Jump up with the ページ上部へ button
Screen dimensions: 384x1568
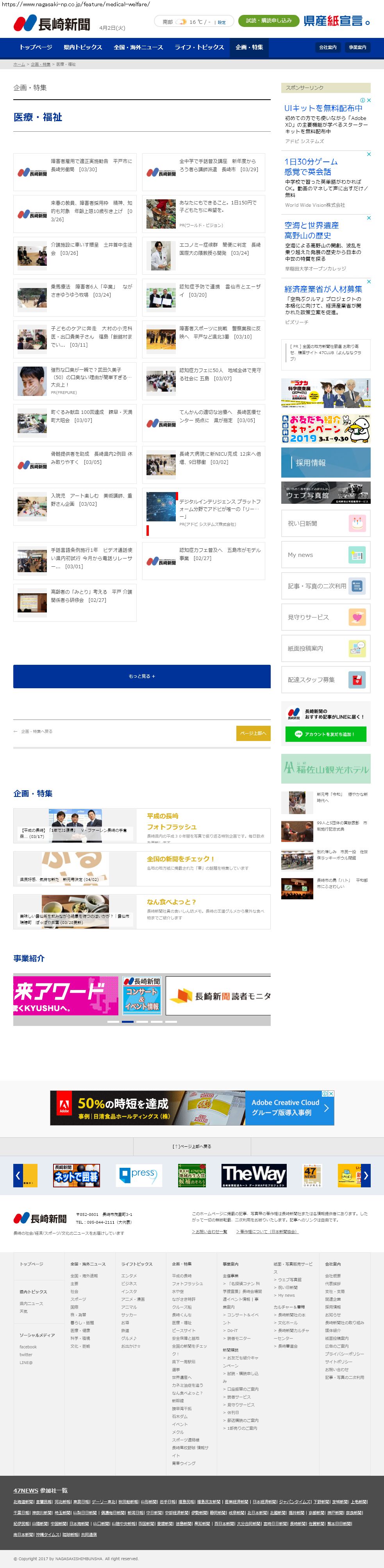pos(253,733)
